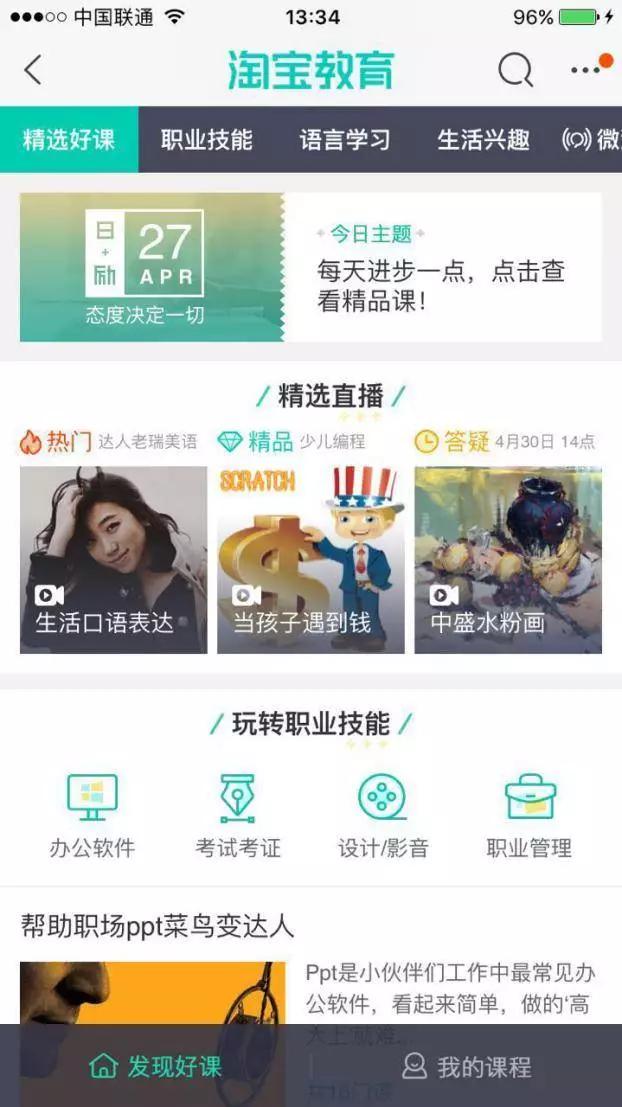Open the 中盛水粉画 live course

point(508,560)
